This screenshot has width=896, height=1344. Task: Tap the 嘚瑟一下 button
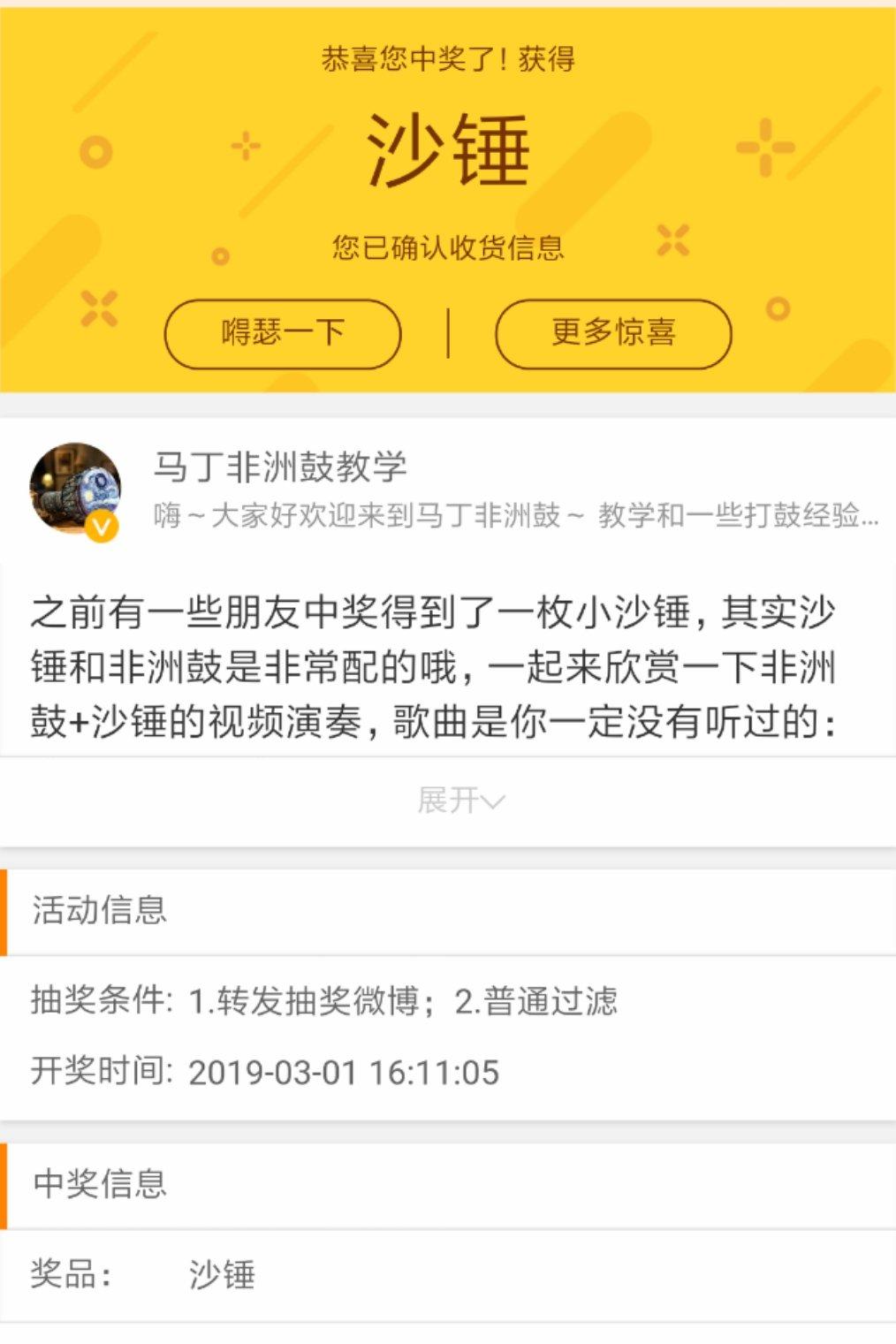[x=283, y=333]
